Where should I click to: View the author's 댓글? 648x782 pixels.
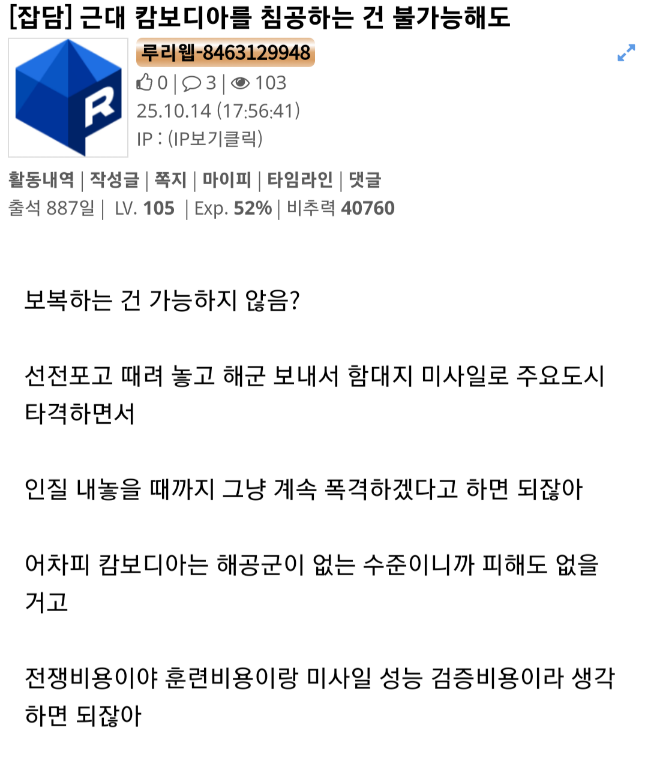pos(364,180)
